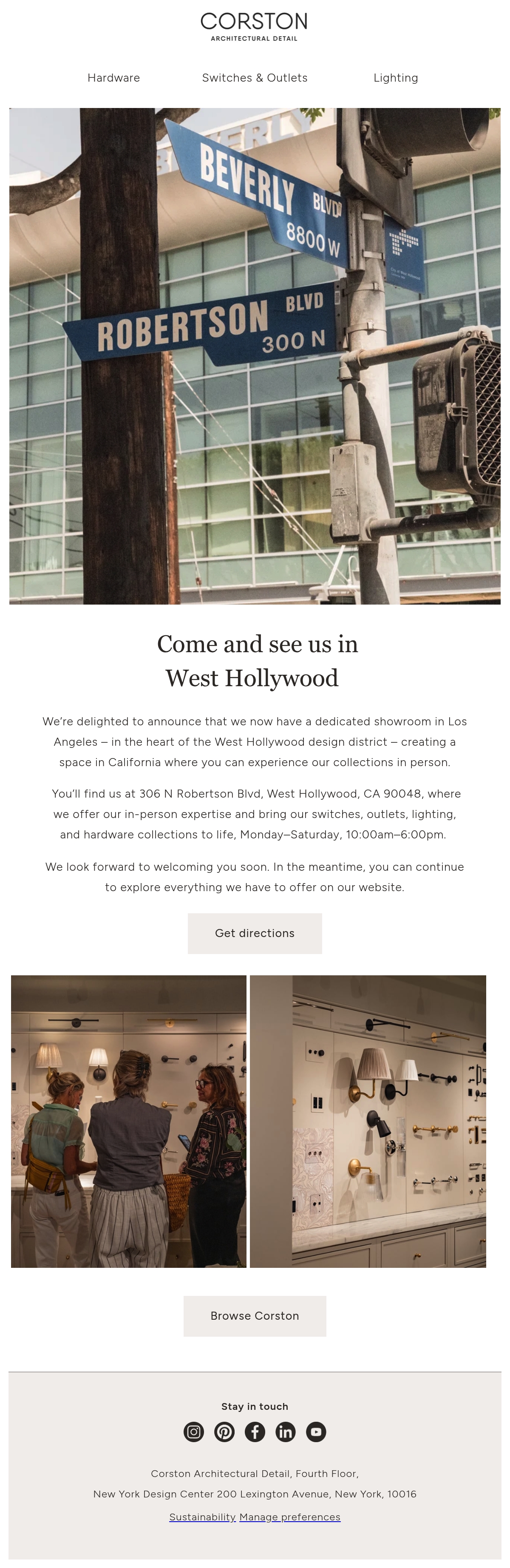Open showroom photo of wall lighting display

368,1121
